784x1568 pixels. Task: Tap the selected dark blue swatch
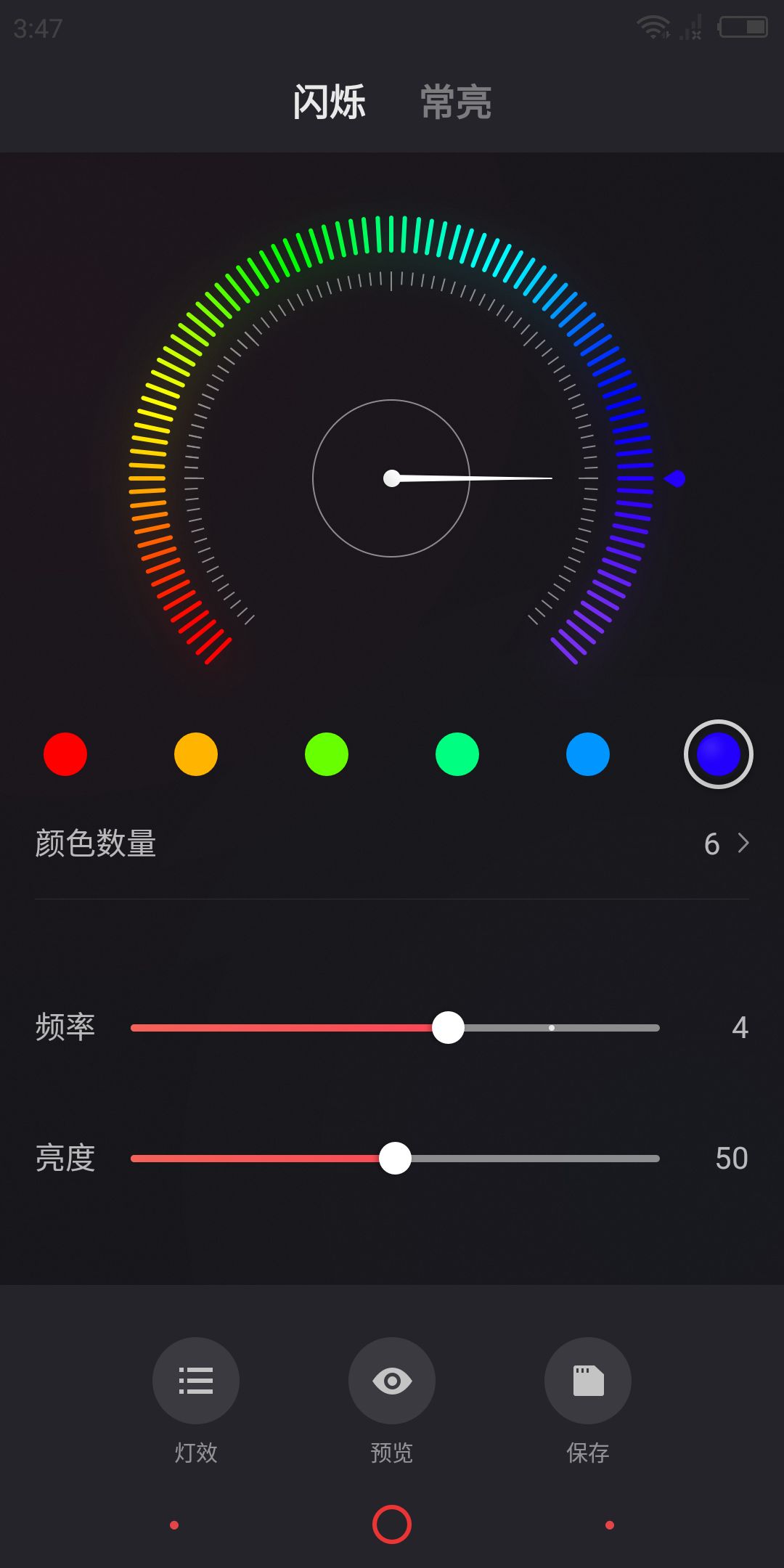[719, 754]
